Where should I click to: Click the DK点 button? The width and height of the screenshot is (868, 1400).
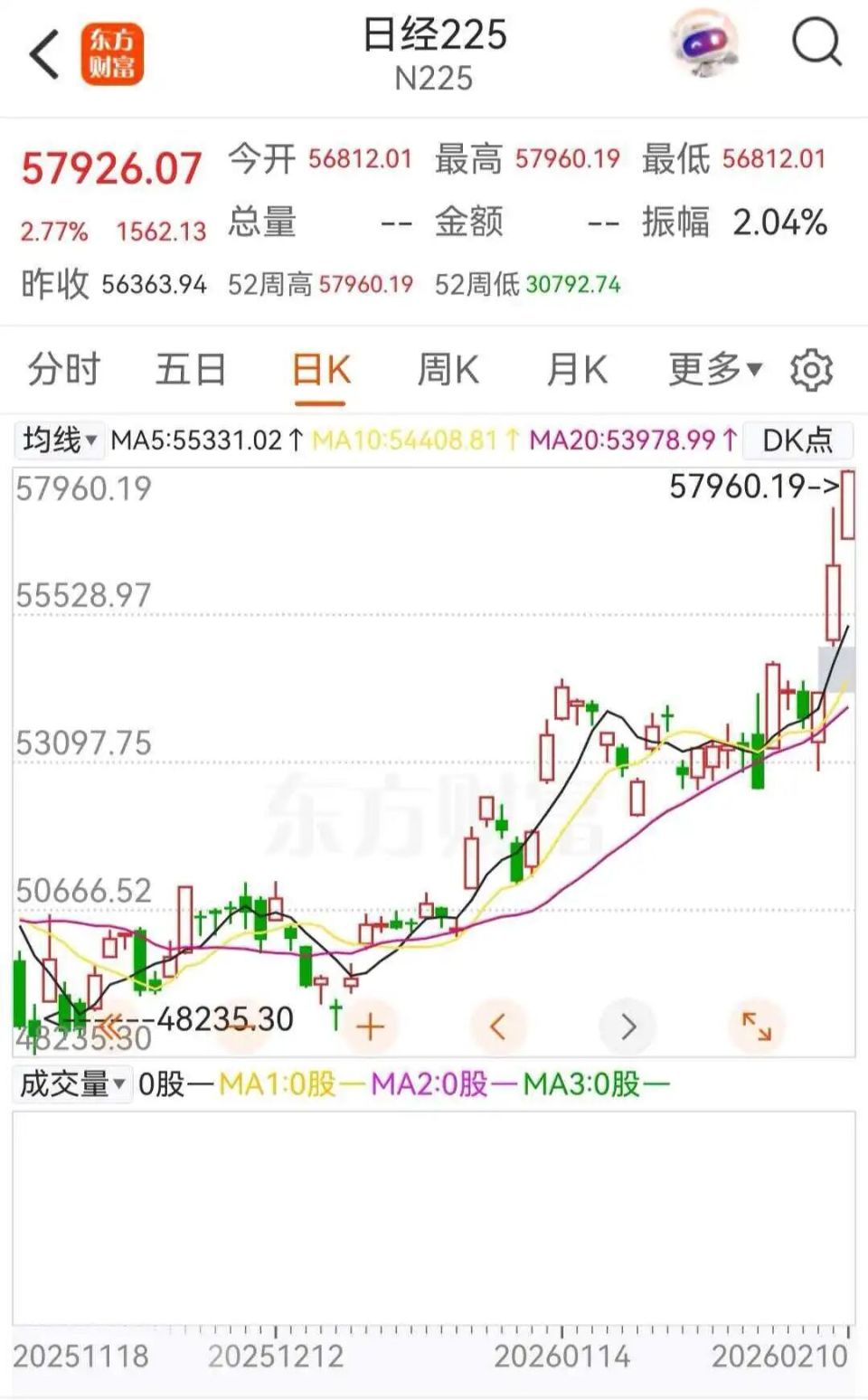click(x=797, y=440)
